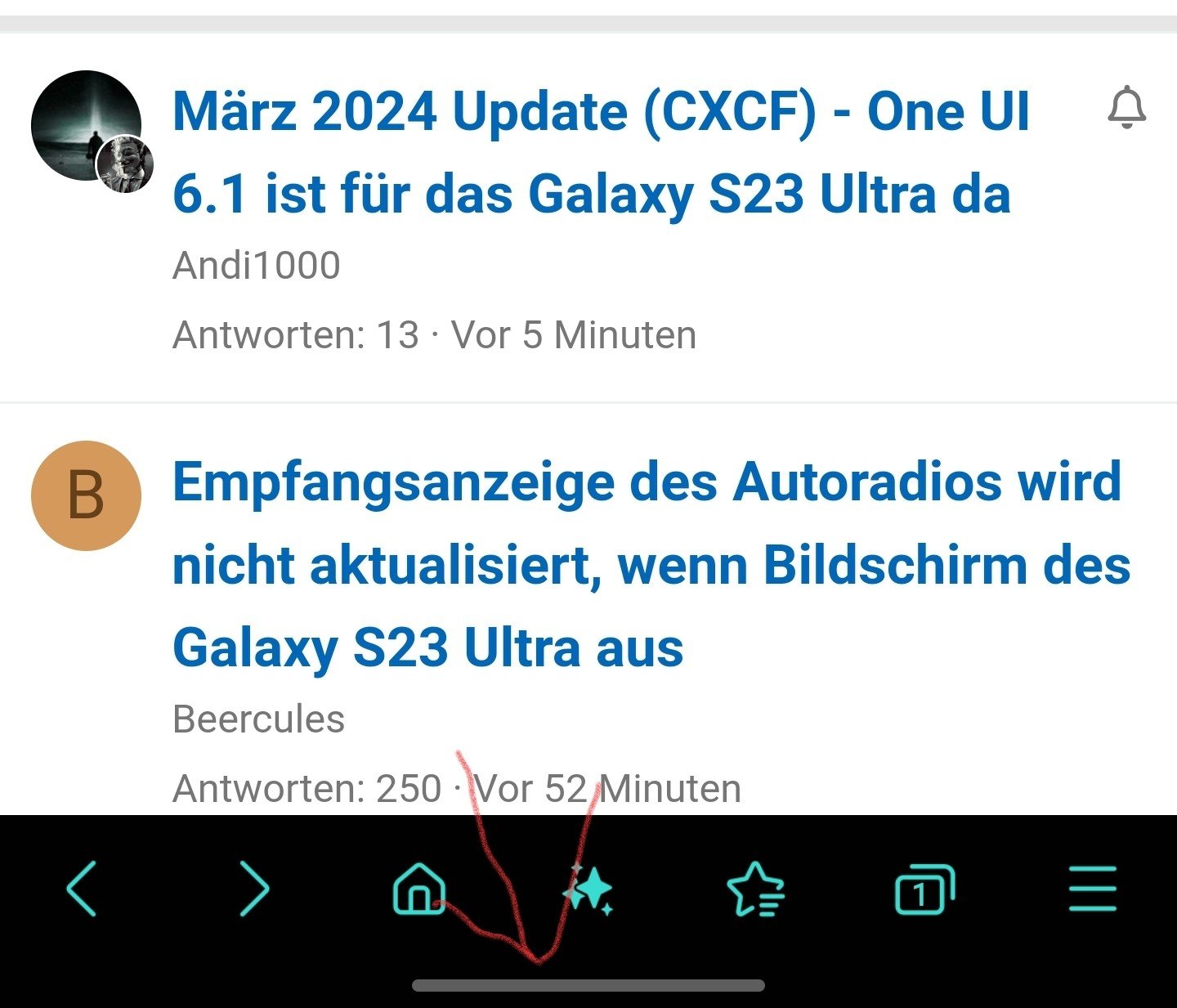Go back to the previous page
This screenshot has width=1177, height=1008.
(x=82, y=889)
